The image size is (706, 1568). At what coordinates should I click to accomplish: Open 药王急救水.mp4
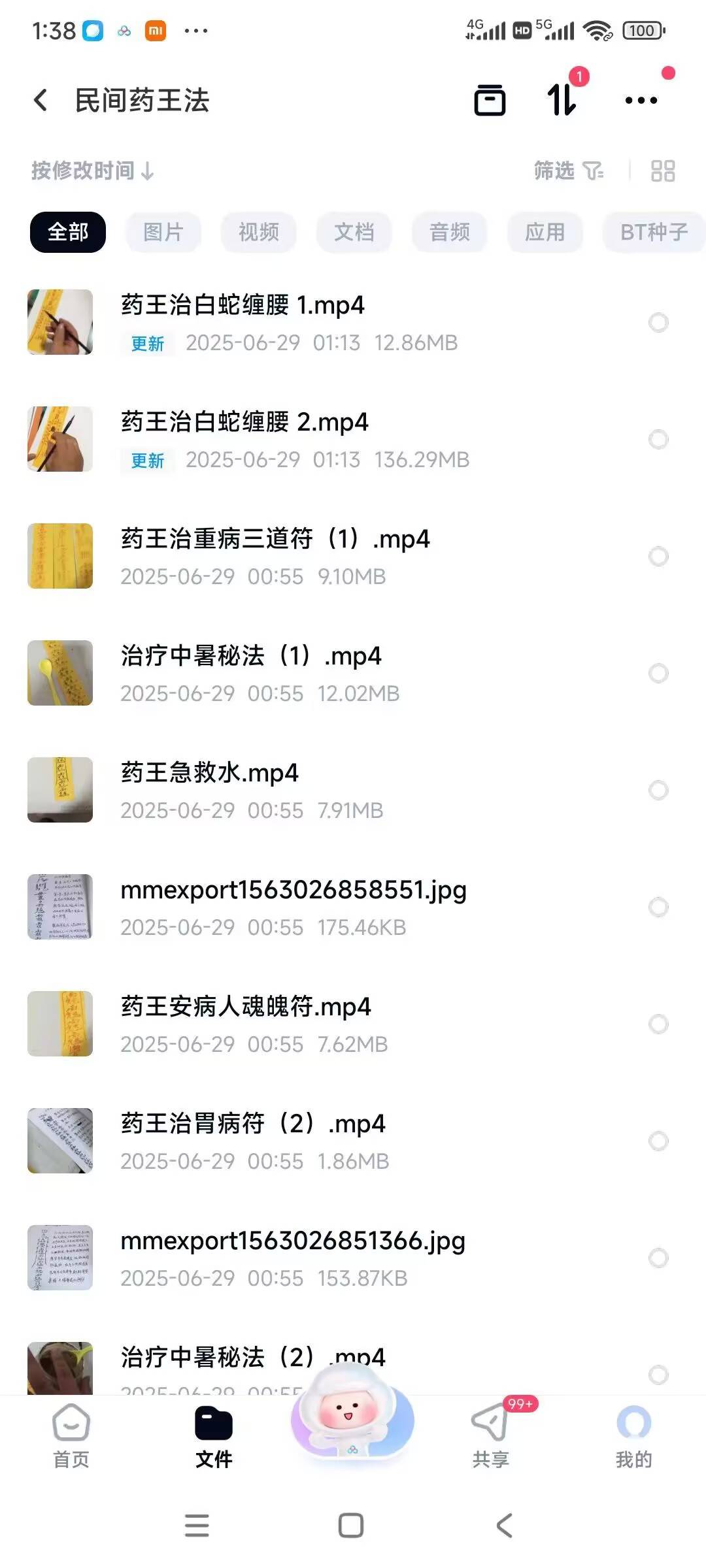pos(209,774)
